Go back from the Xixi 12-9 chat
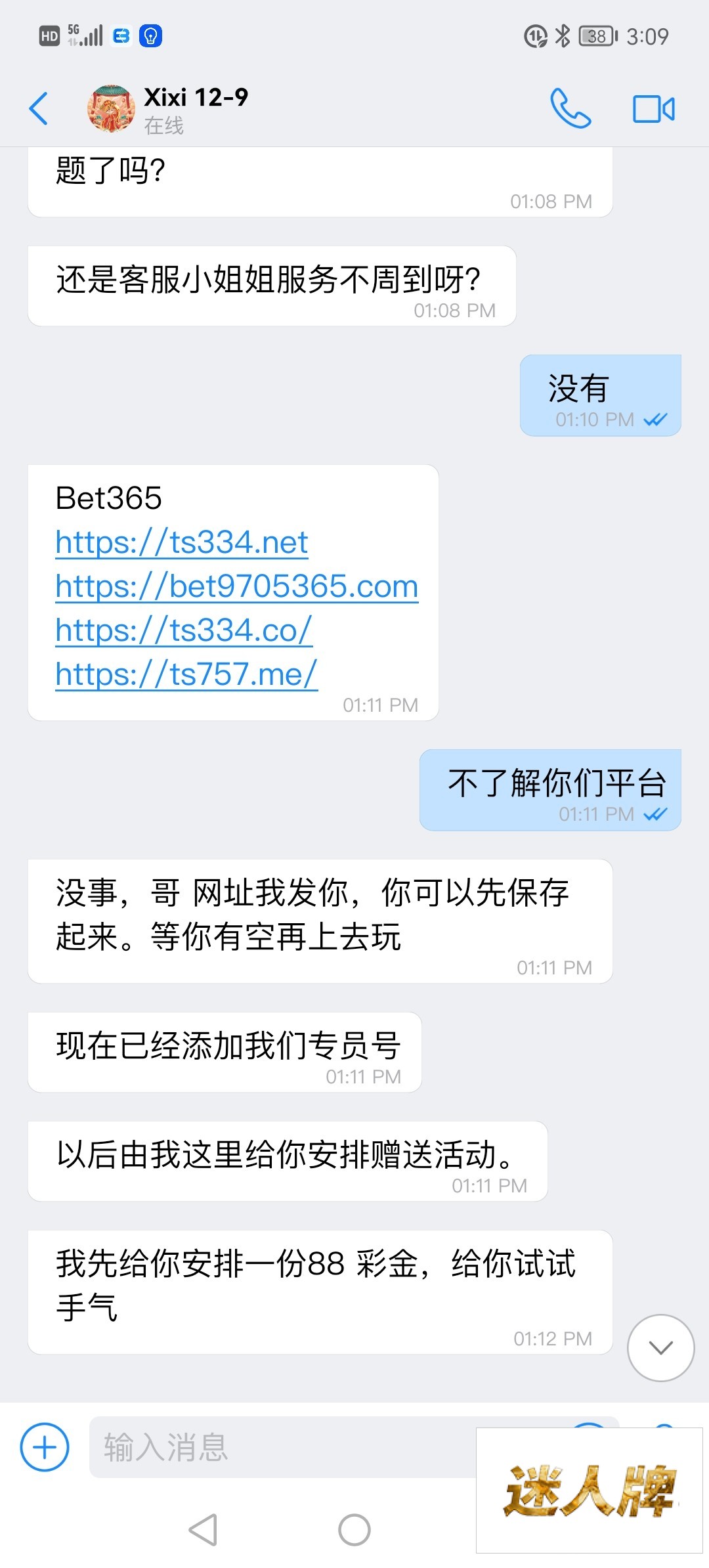 click(39, 108)
